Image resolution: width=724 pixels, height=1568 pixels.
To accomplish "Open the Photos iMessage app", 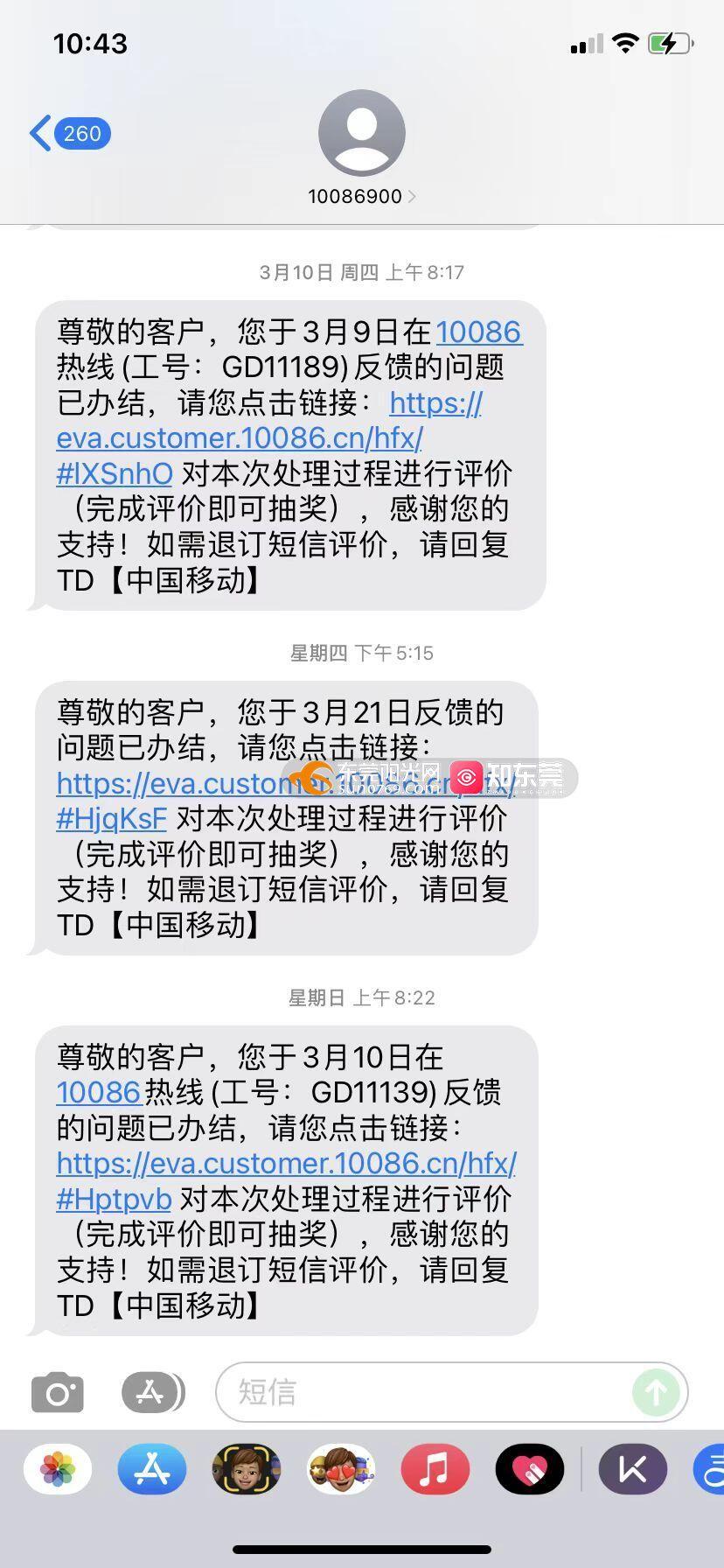I will pos(58,1469).
